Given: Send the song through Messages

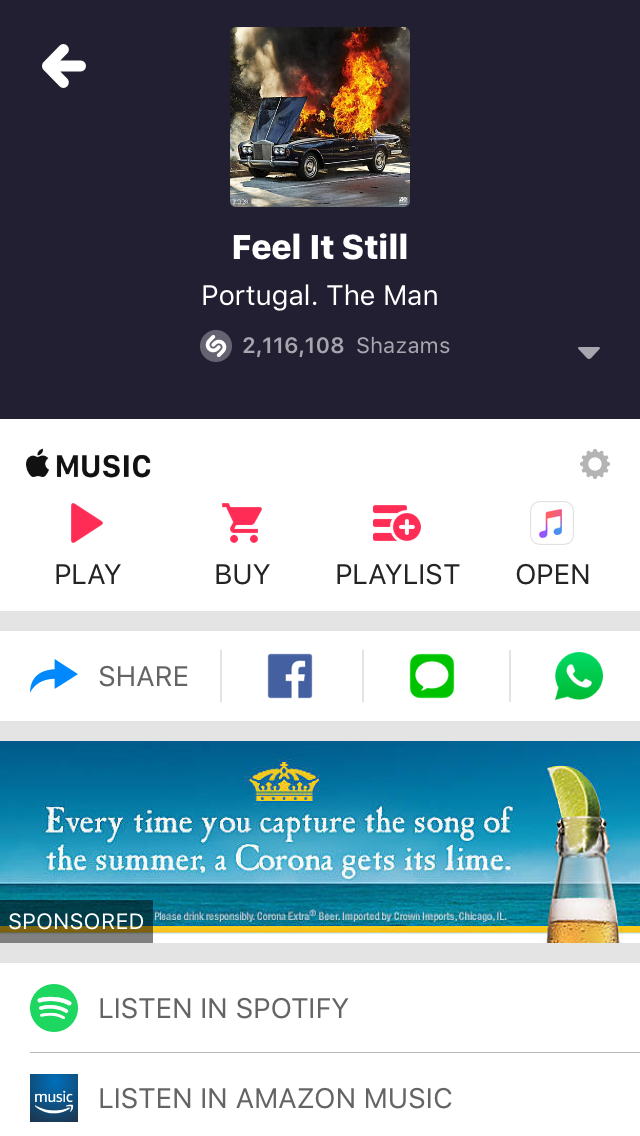Looking at the screenshot, I should pyautogui.click(x=432, y=676).
